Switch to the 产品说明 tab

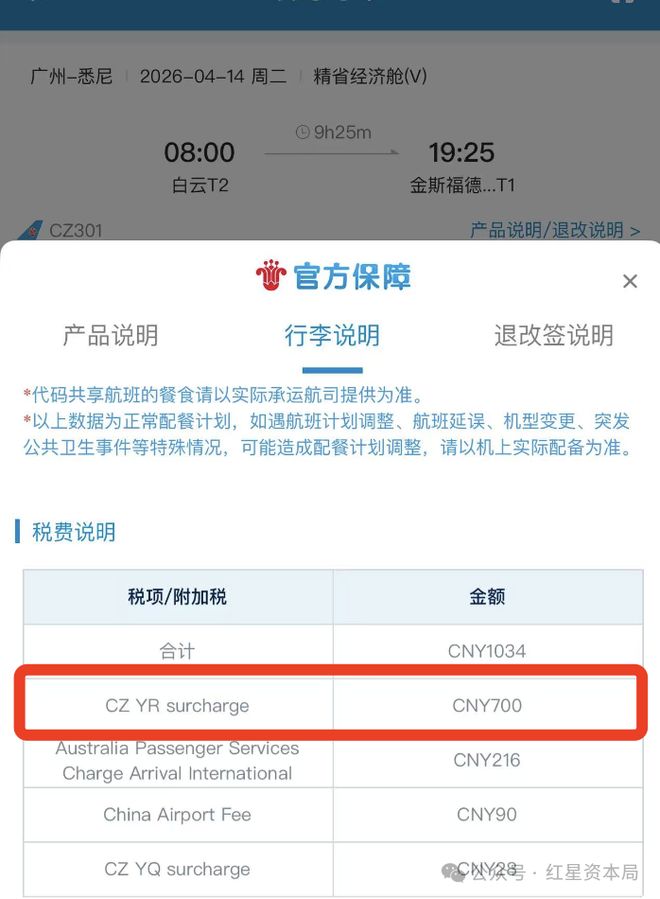point(110,336)
